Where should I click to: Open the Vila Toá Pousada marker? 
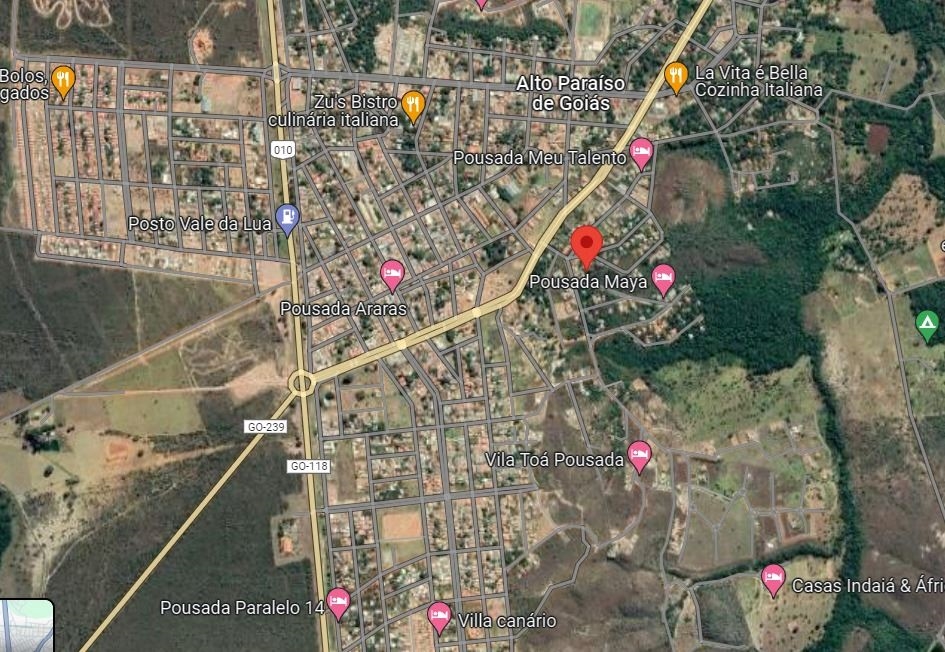pyautogui.click(x=640, y=456)
